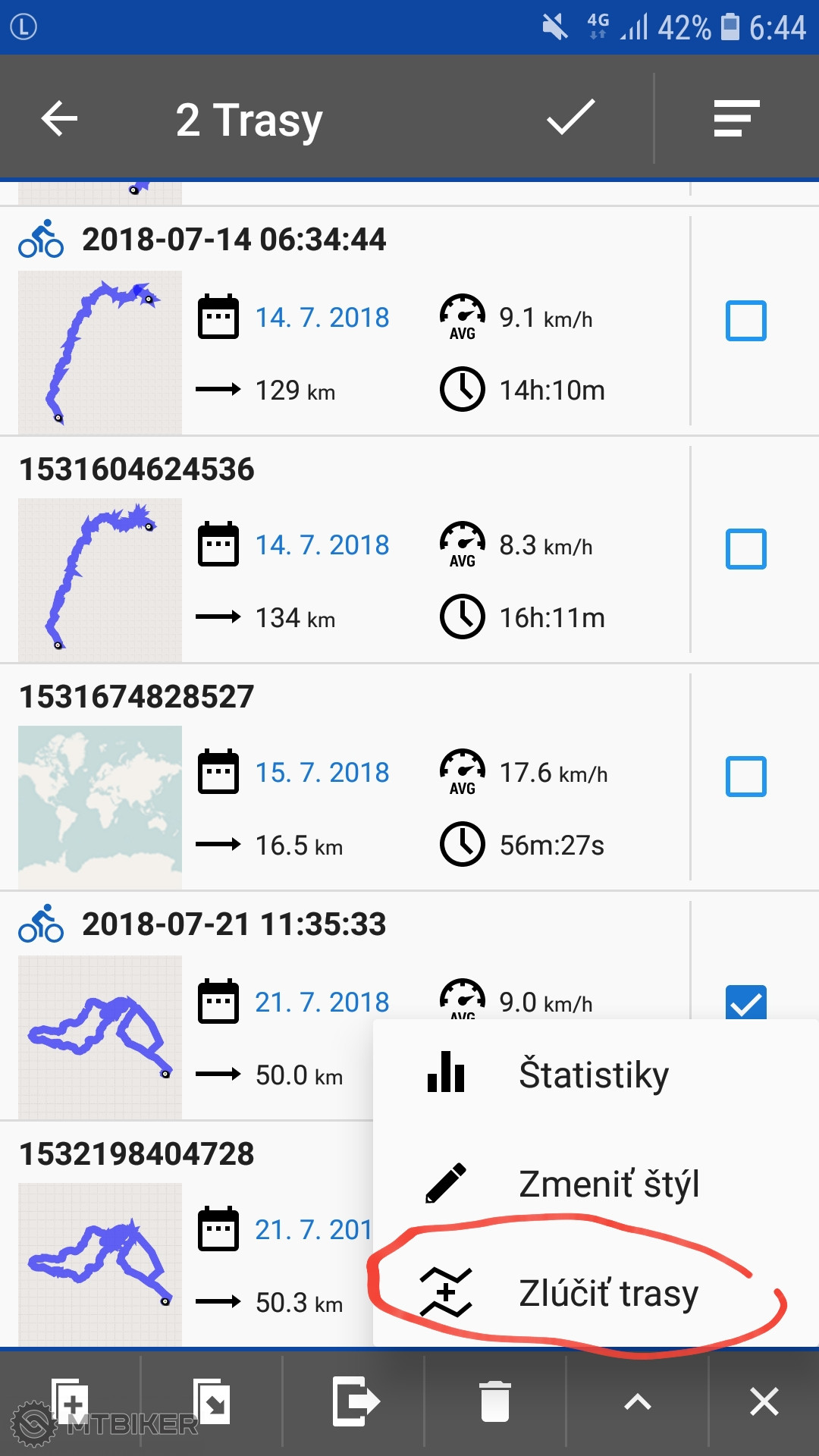Go back using the top arrow
The image size is (819, 1456).
coord(59,119)
